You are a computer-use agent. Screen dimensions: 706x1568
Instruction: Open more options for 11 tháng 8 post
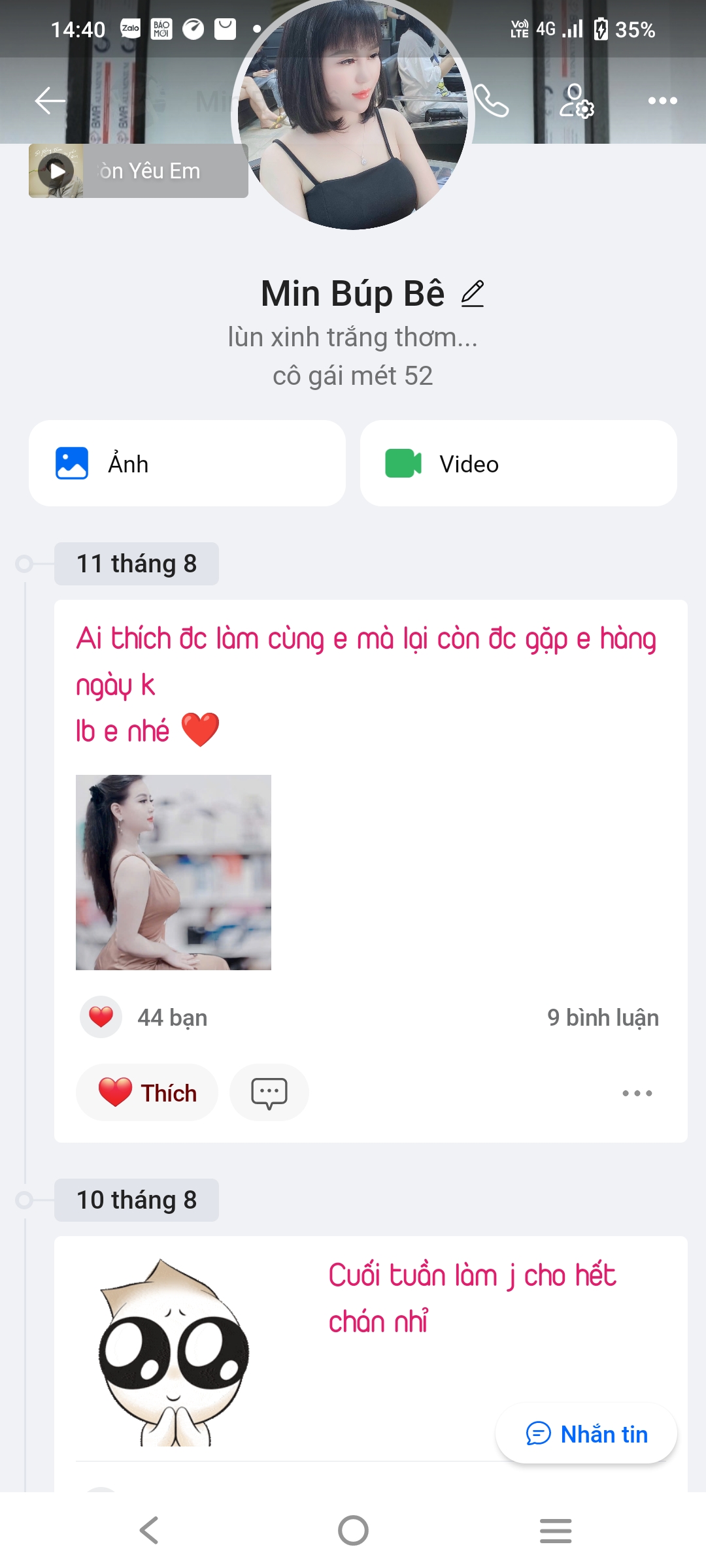pos(637,1093)
